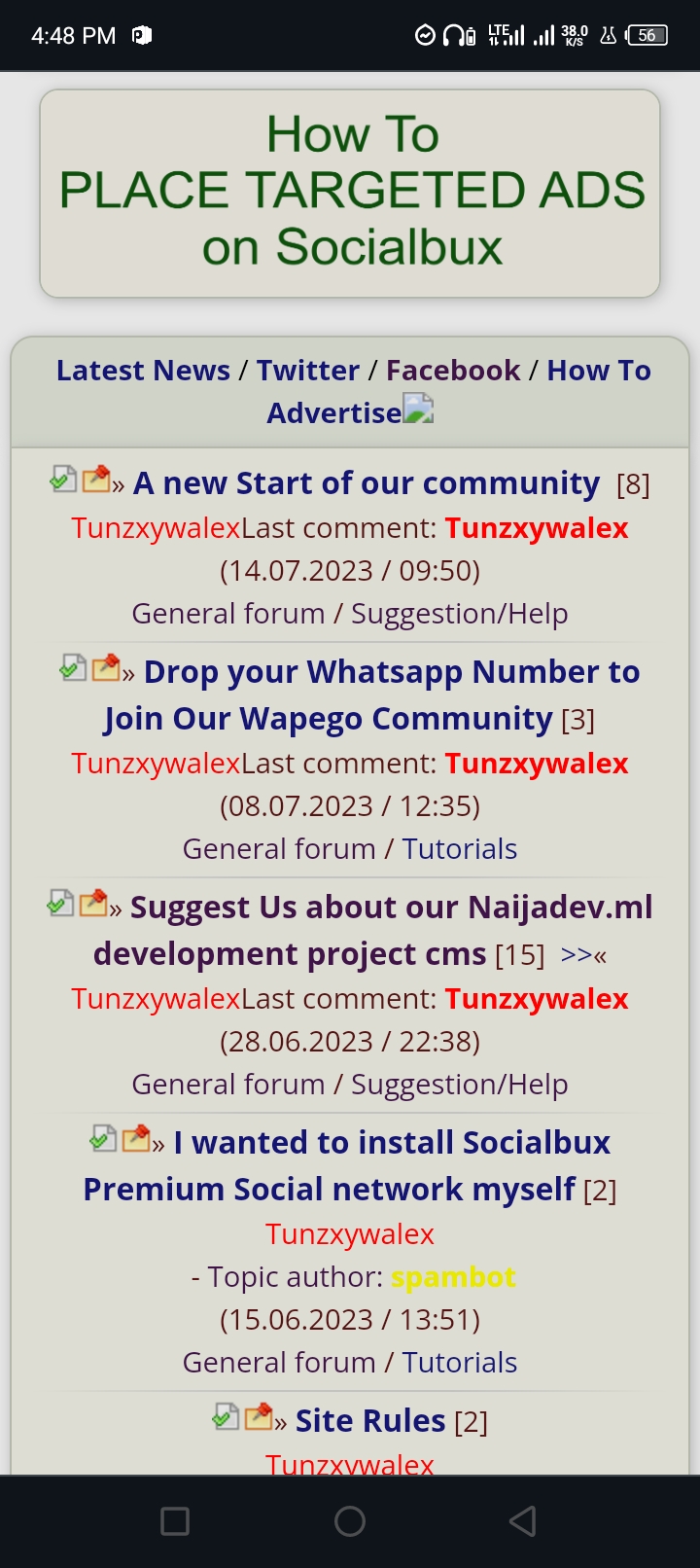The height and width of the screenshot is (1568, 700).
Task: Open the How To Place Targeted Ads banner
Action: [350, 193]
